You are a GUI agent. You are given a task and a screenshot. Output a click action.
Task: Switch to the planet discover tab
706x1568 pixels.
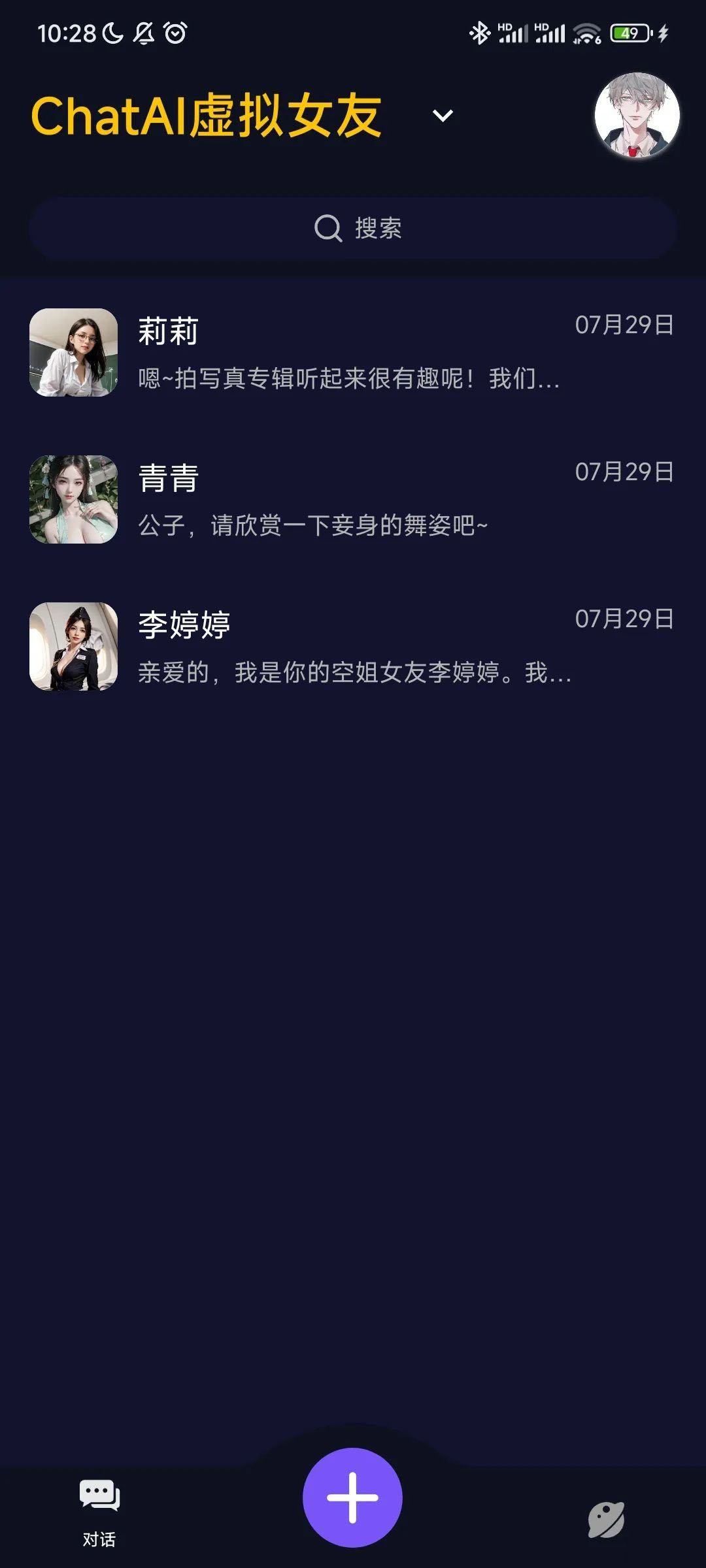tap(606, 1520)
